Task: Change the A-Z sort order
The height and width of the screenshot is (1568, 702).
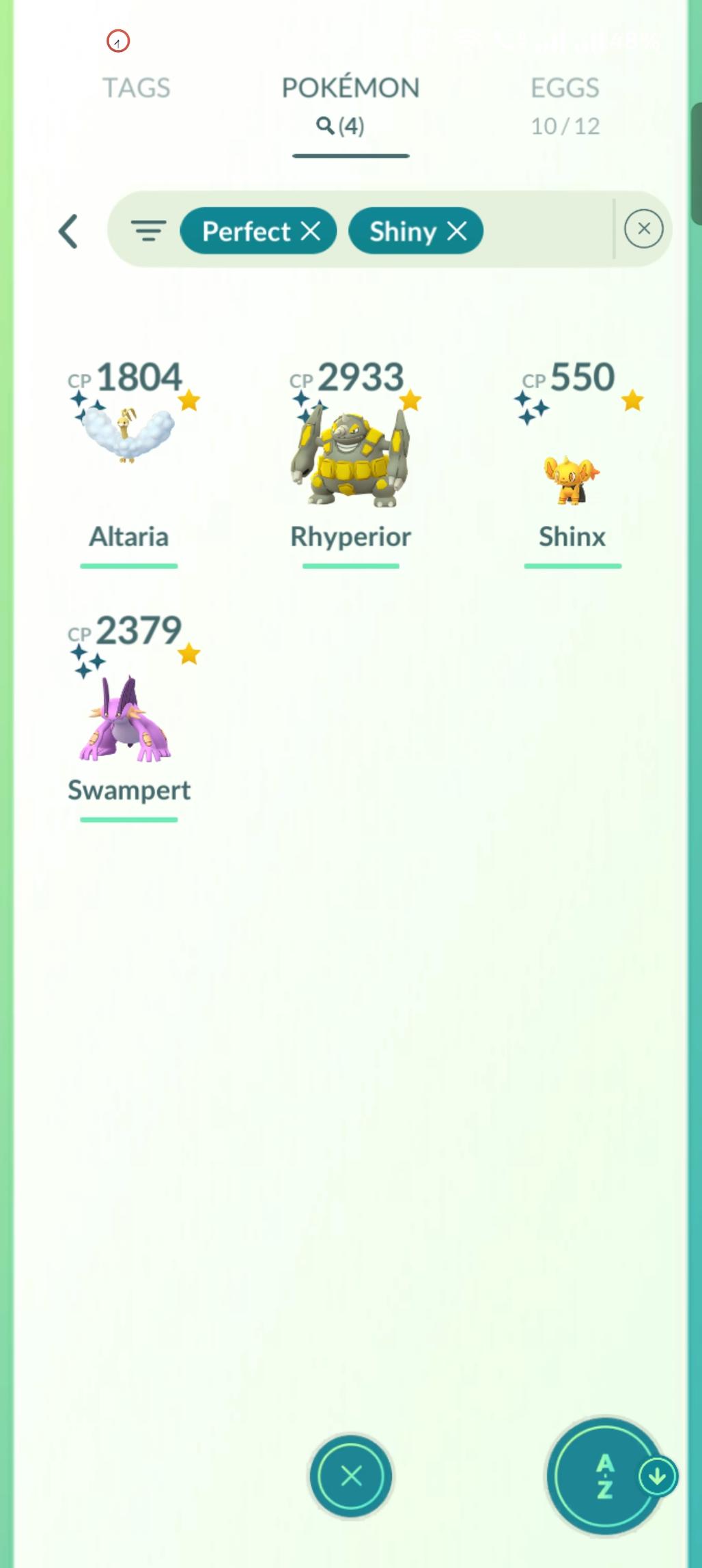Action: (605, 1476)
